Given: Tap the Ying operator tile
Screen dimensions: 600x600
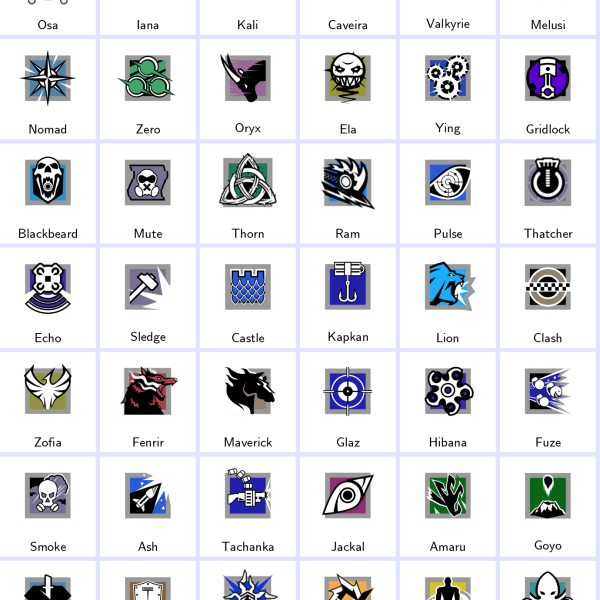Looking at the screenshot, I should coord(448,88).
